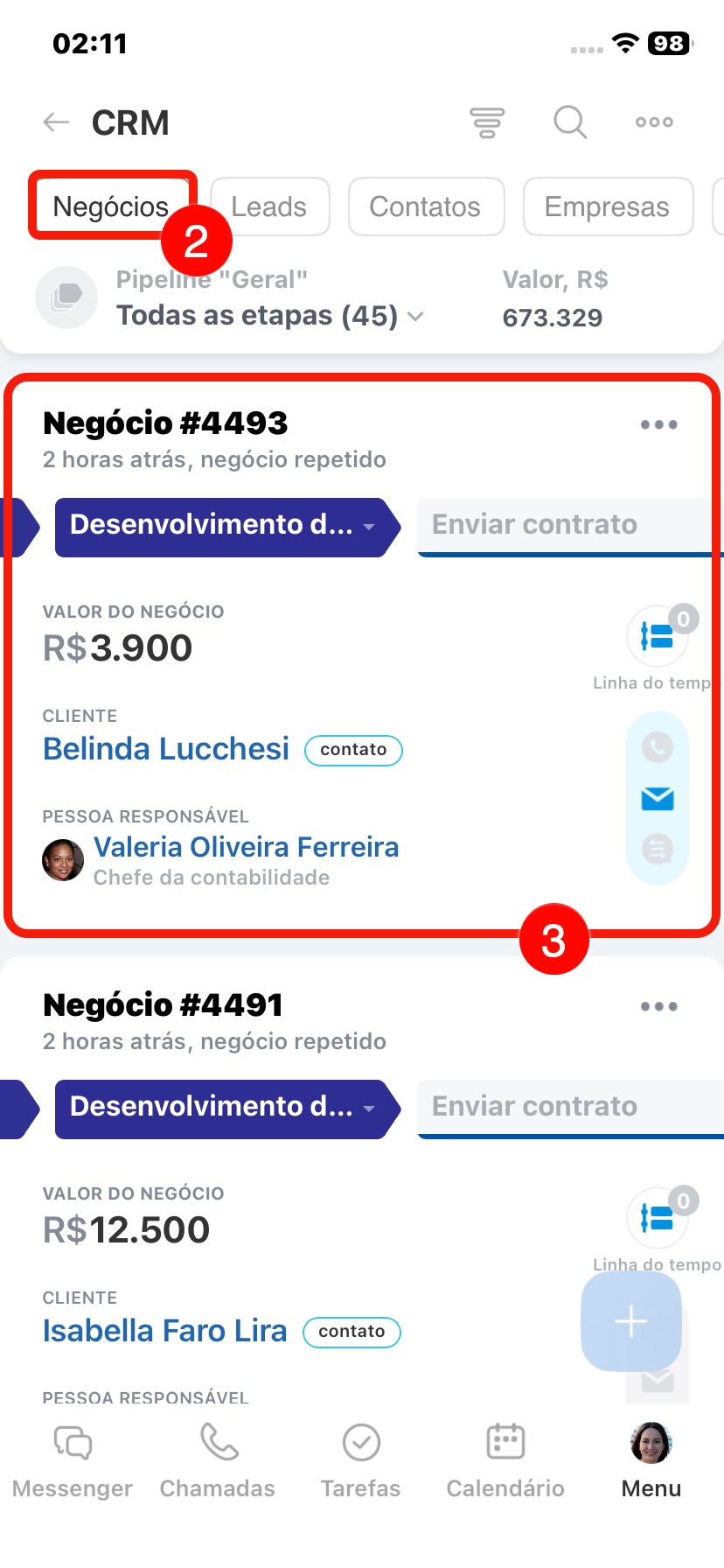Switch to the Leads tab
724x1568 pixels.
[269, 206]
